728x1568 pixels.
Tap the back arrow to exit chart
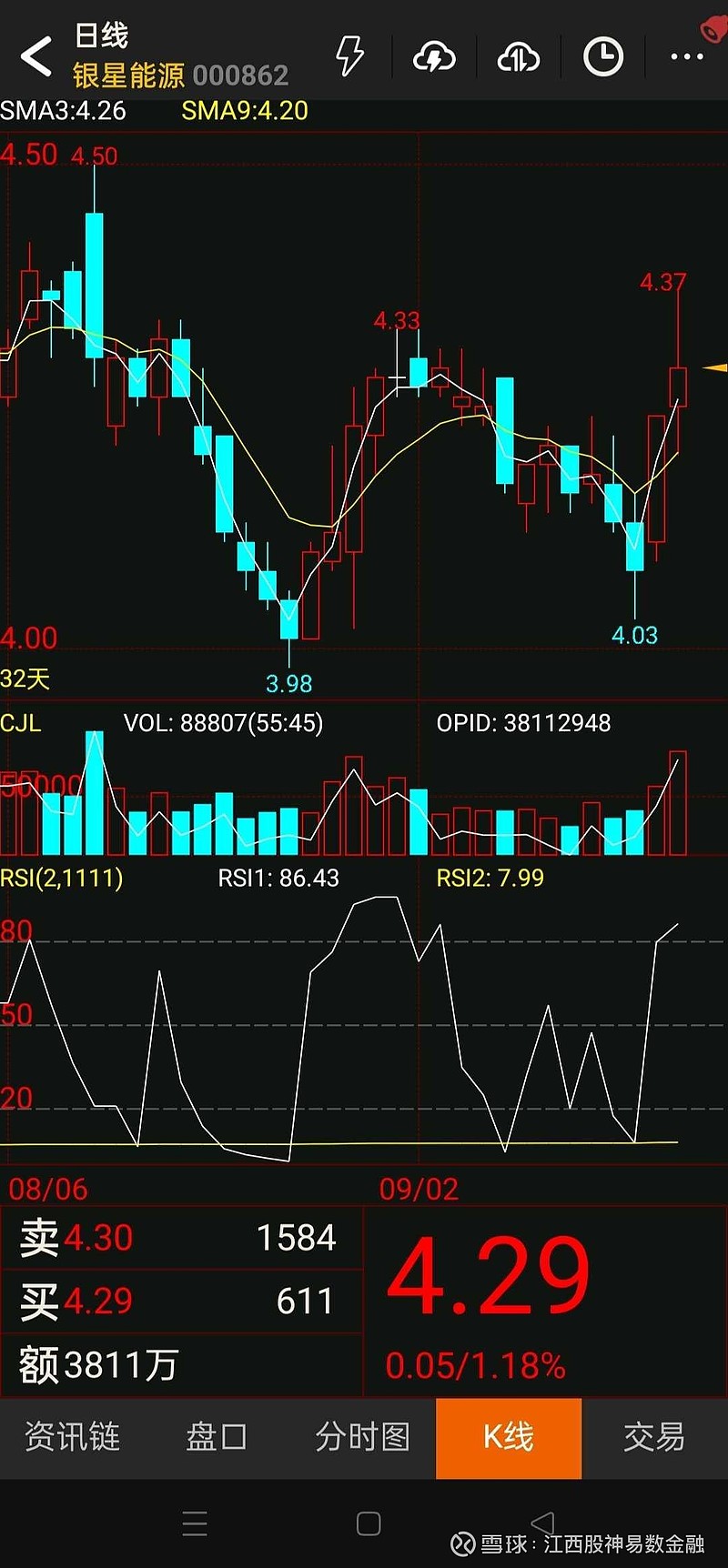35,57
